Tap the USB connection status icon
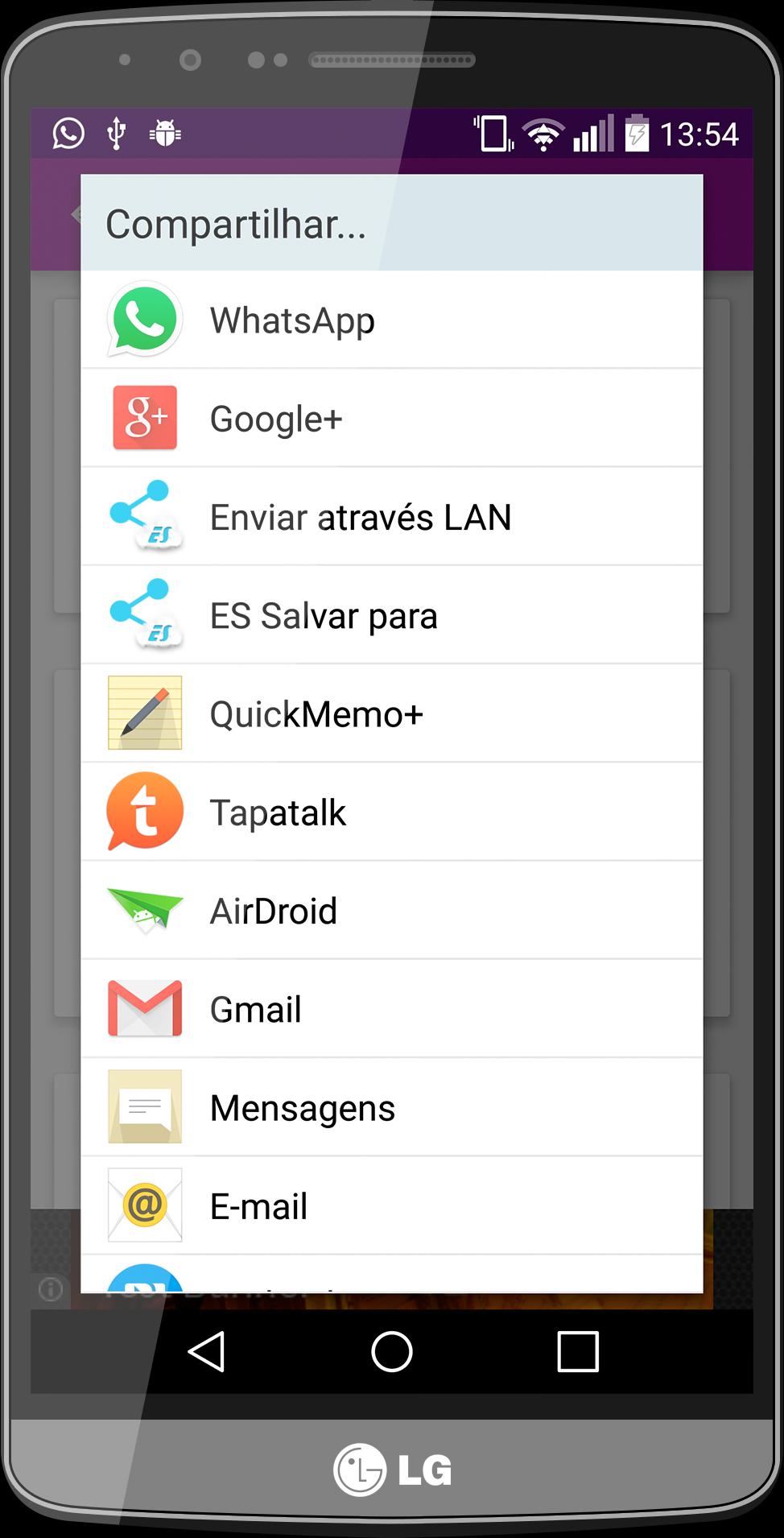The image size is (784, 1538). 117,133
